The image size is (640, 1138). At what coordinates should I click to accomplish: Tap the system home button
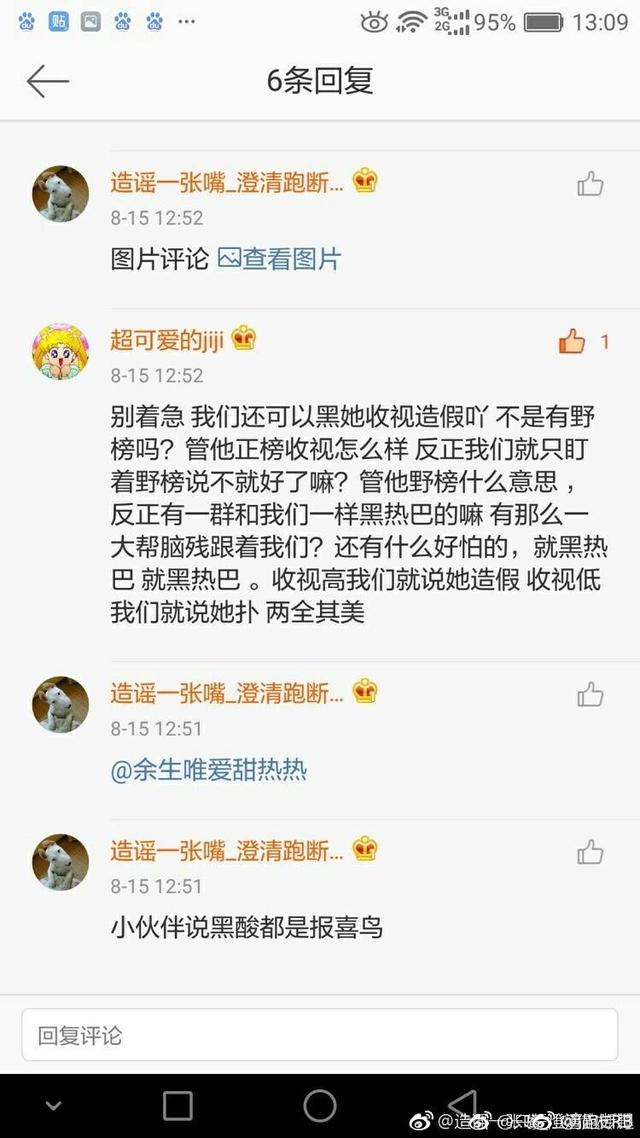pyautogui.click(x=320, y=1105)
